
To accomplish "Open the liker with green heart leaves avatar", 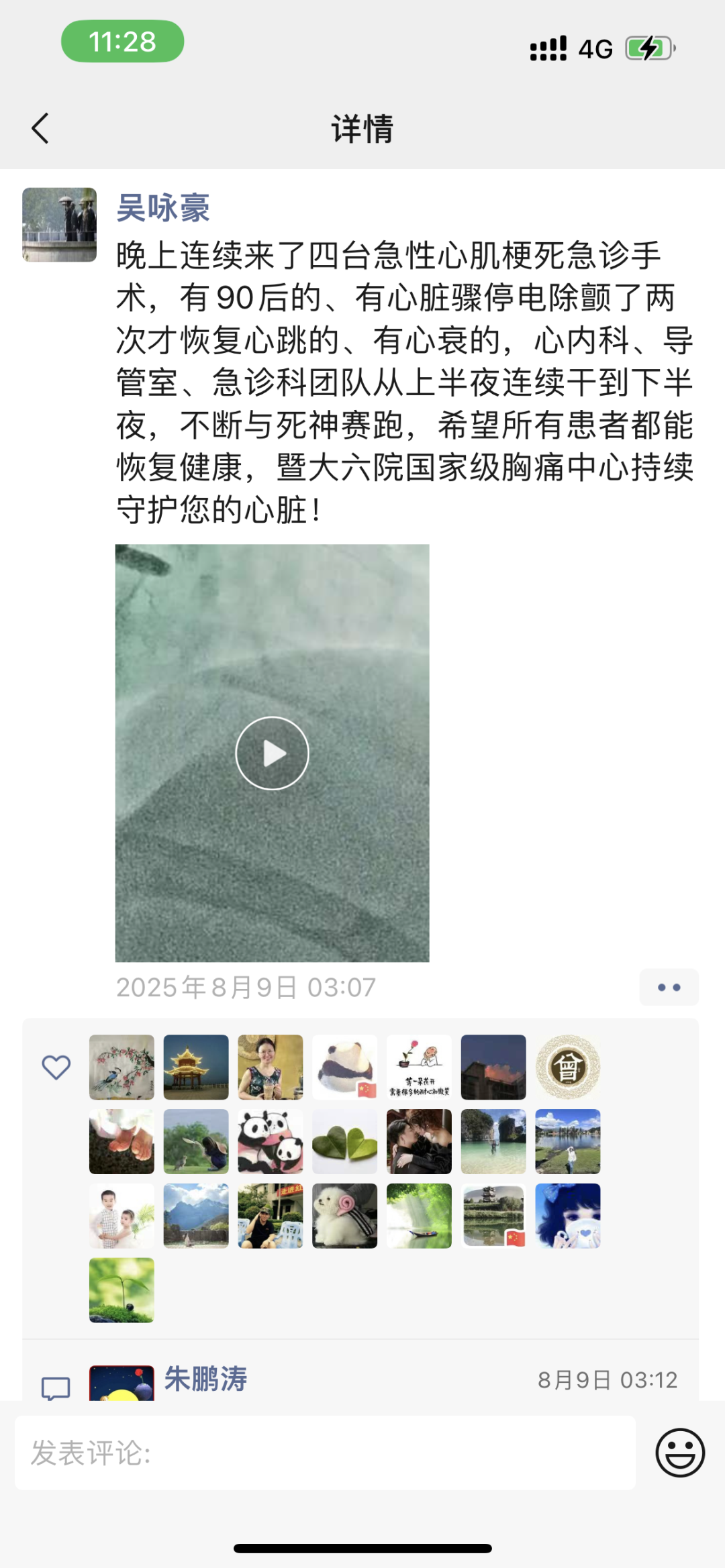I will point(344,1141).
